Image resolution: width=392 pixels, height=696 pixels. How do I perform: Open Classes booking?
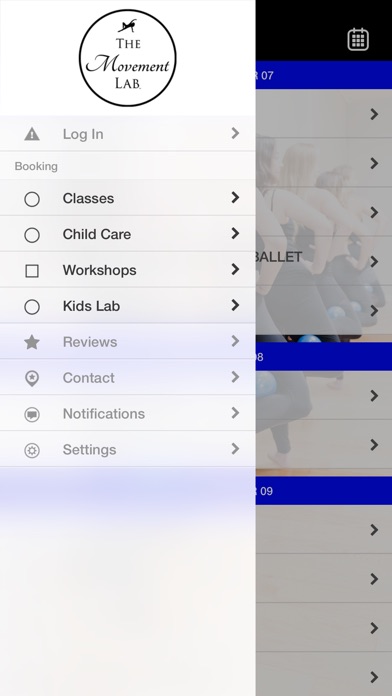(127, 198)
